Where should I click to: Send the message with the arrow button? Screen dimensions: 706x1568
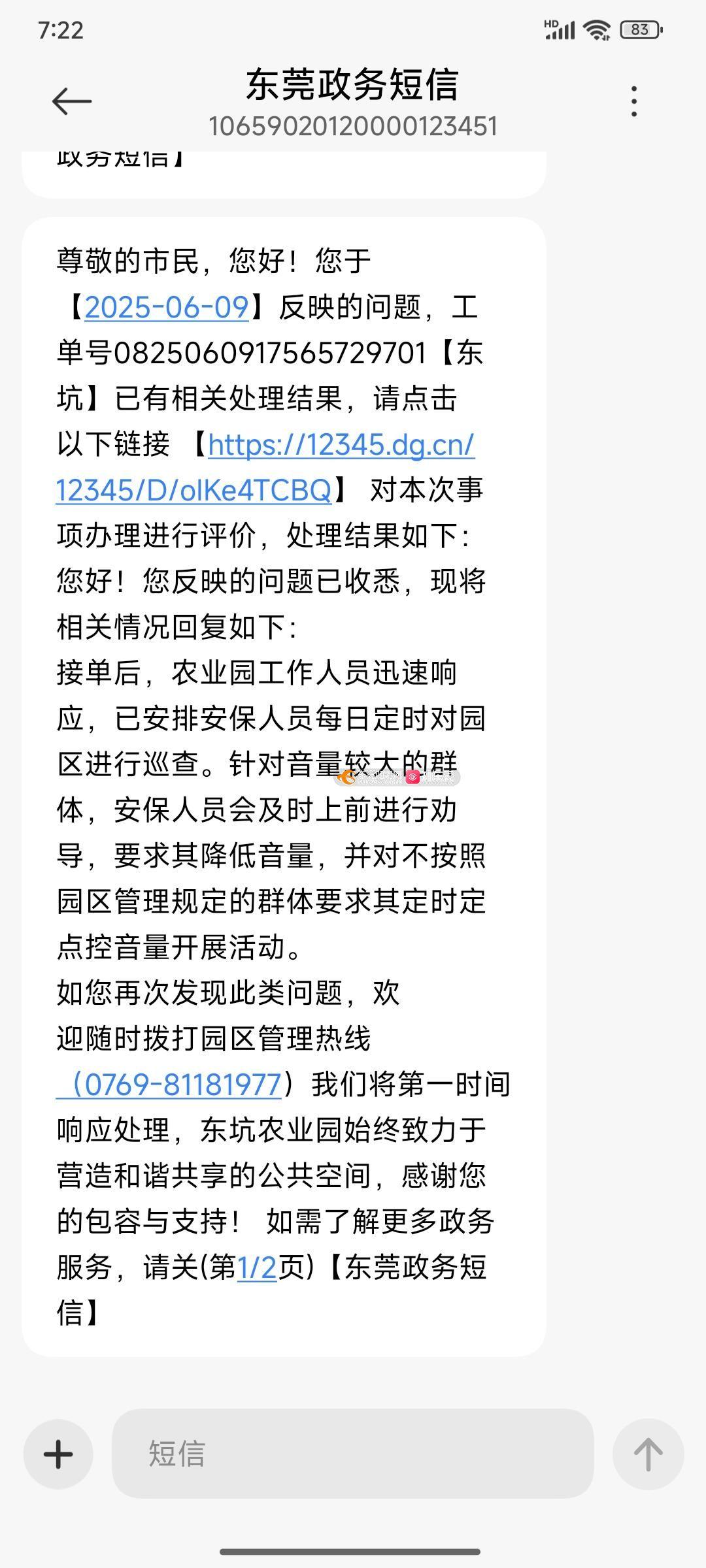pyautogui.click(x=648, y=1454)
